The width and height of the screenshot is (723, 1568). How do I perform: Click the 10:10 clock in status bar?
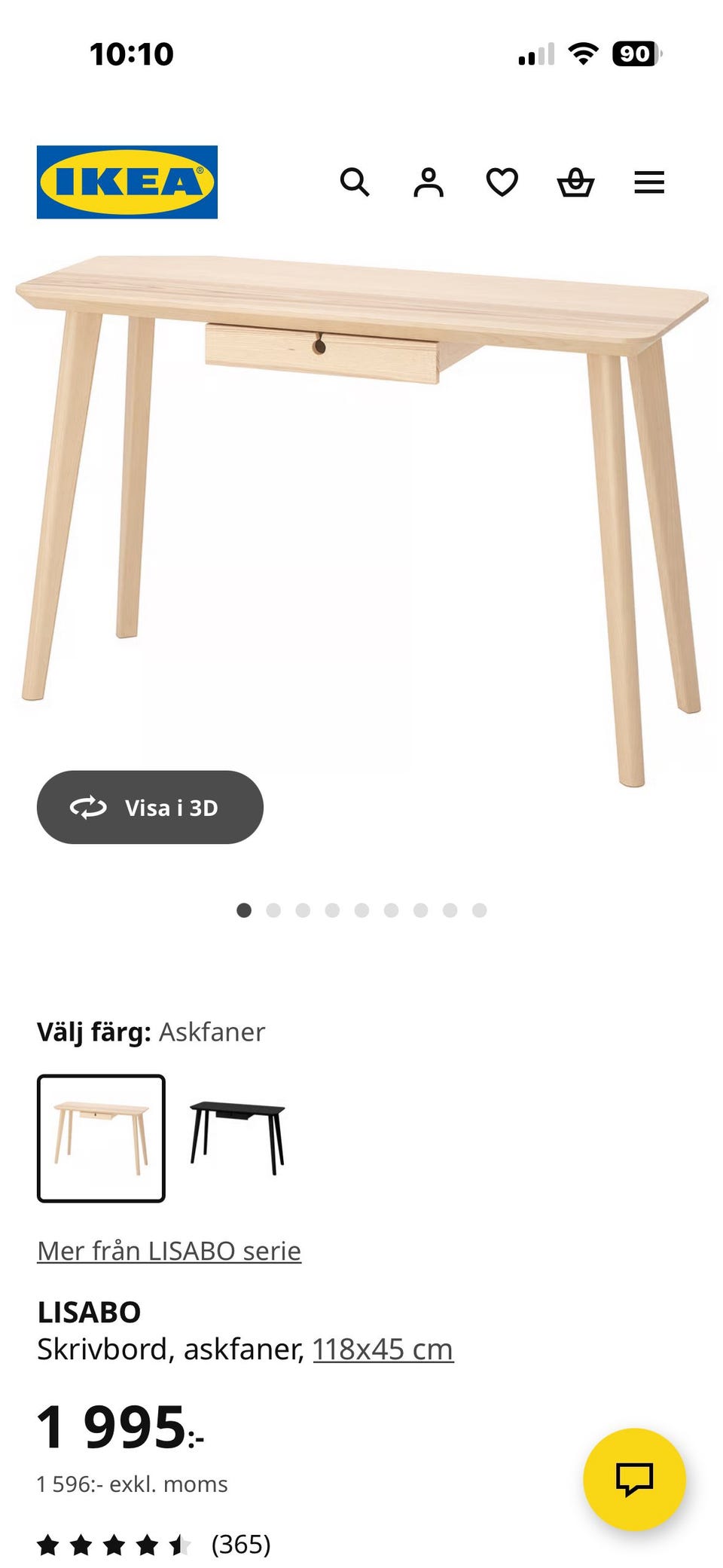click(133, 53)
